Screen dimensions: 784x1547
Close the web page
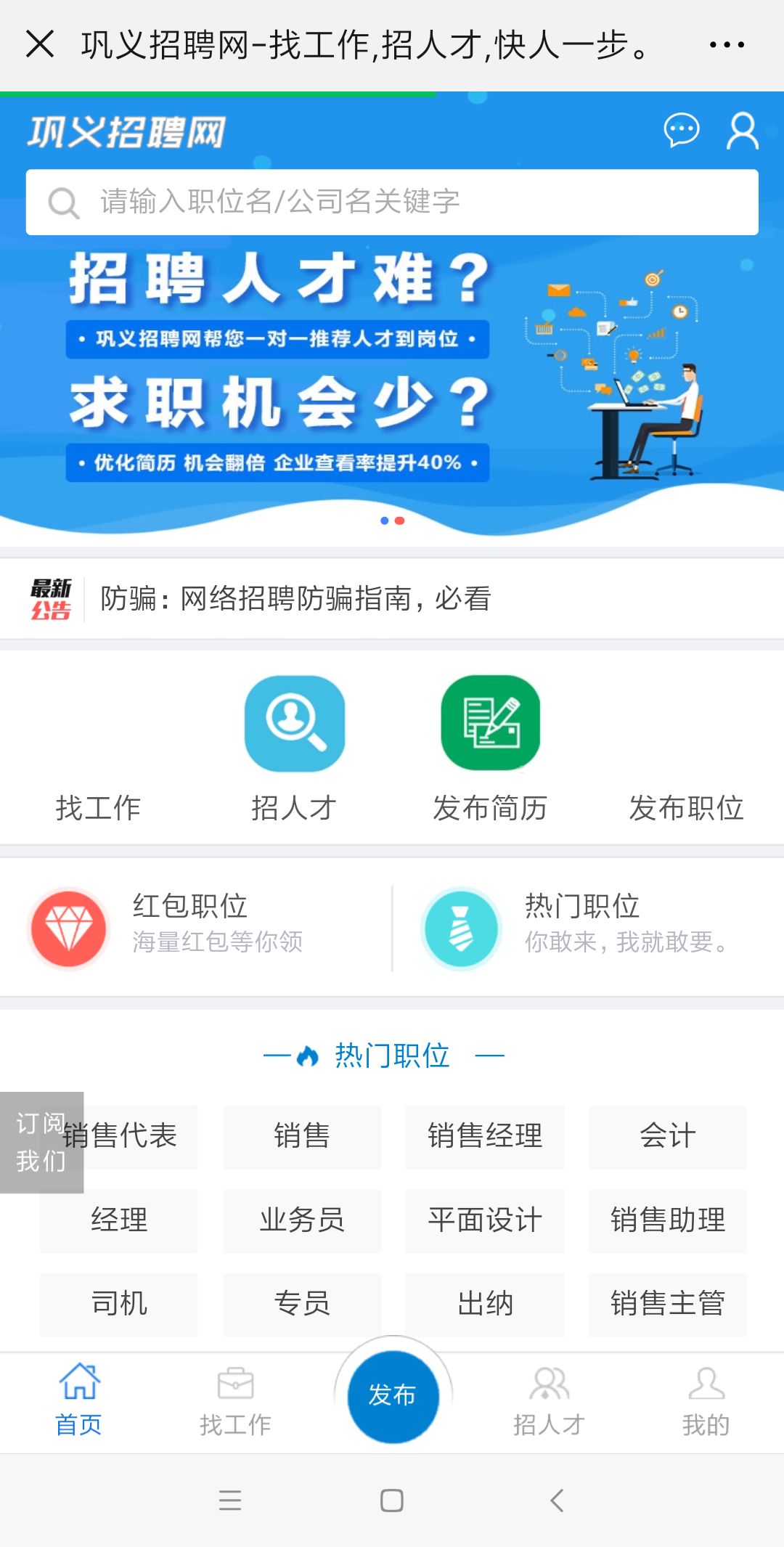point(40,44)
